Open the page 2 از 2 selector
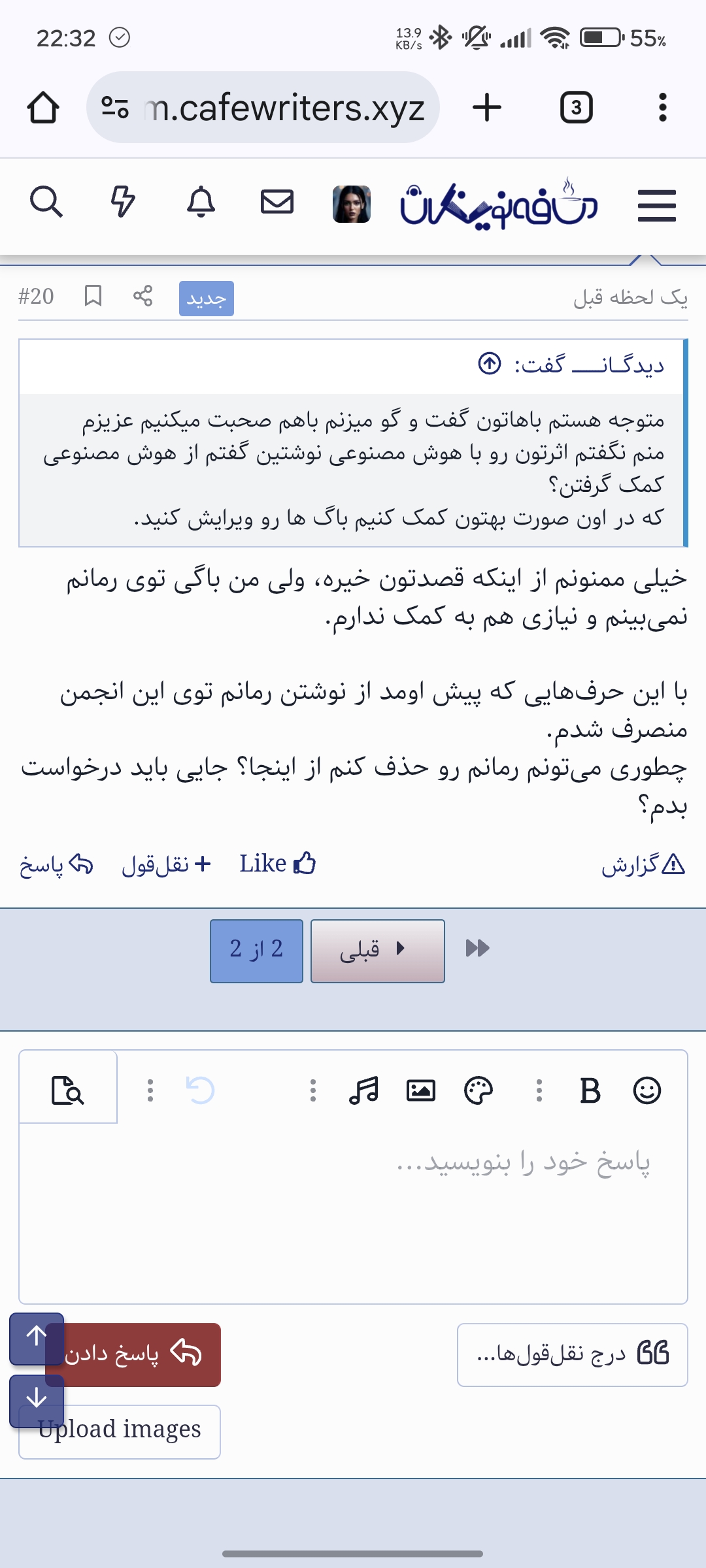Viewport: 706px width, 1568px height. (256, 951)
